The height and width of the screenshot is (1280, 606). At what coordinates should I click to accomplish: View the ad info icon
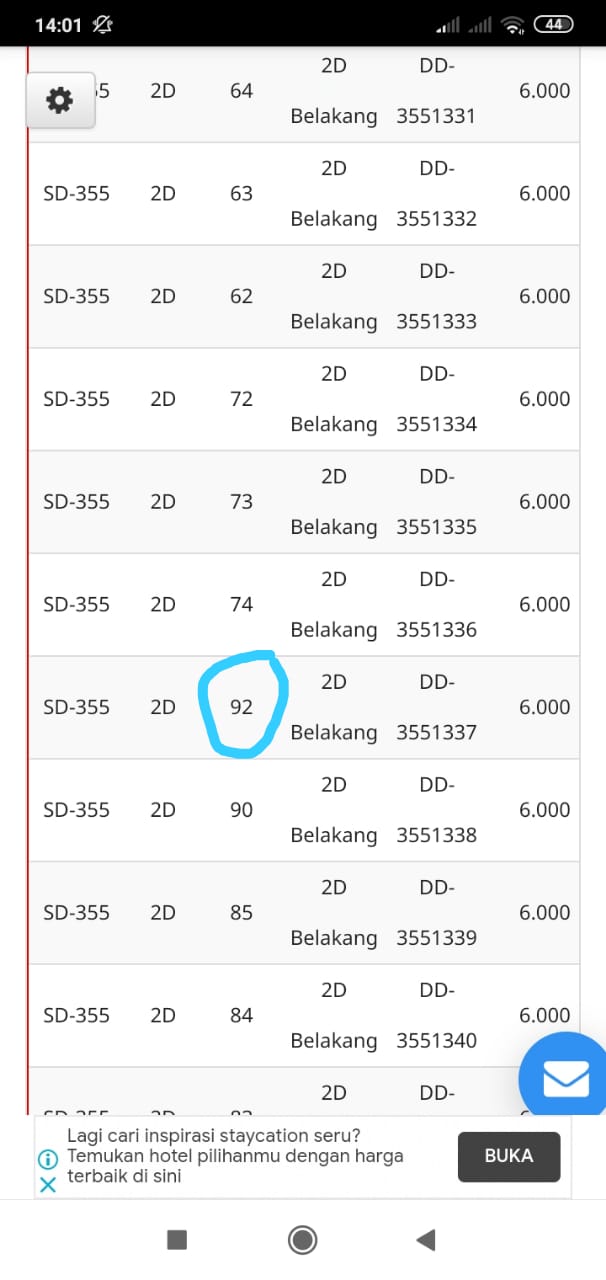click(x=47, y=1160)
